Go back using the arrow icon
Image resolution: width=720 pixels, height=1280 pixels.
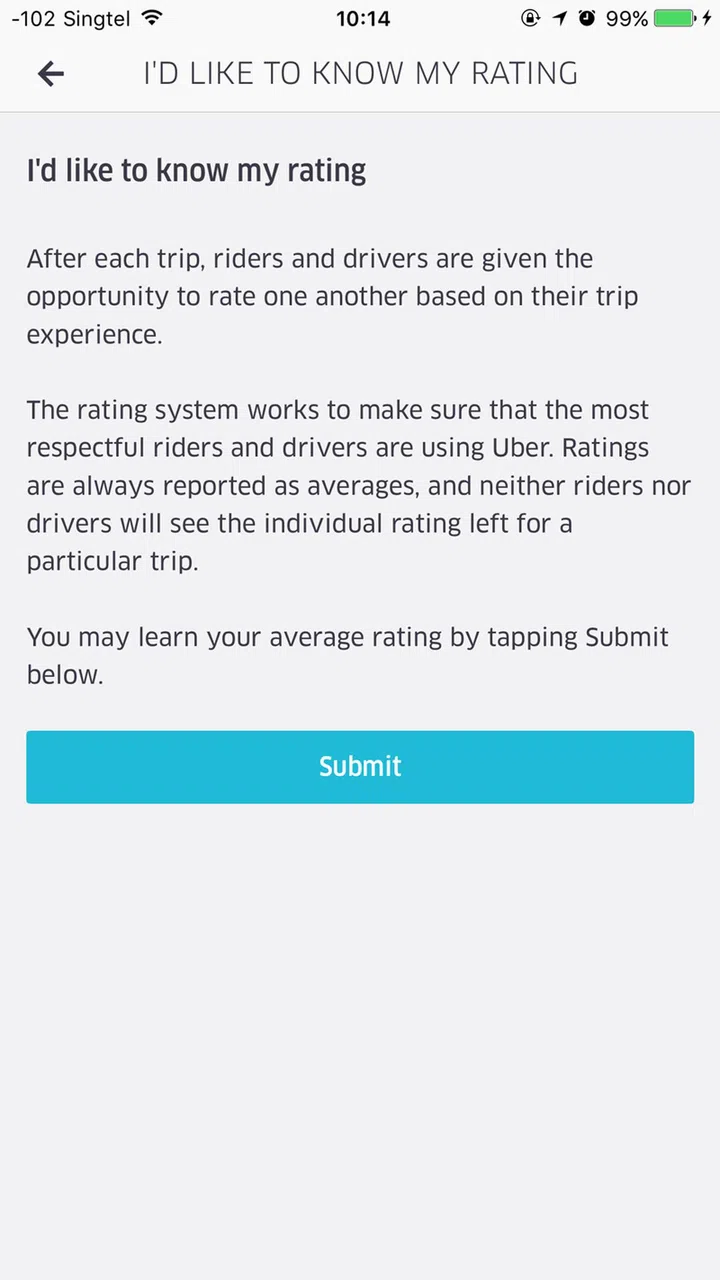point(51,73)
